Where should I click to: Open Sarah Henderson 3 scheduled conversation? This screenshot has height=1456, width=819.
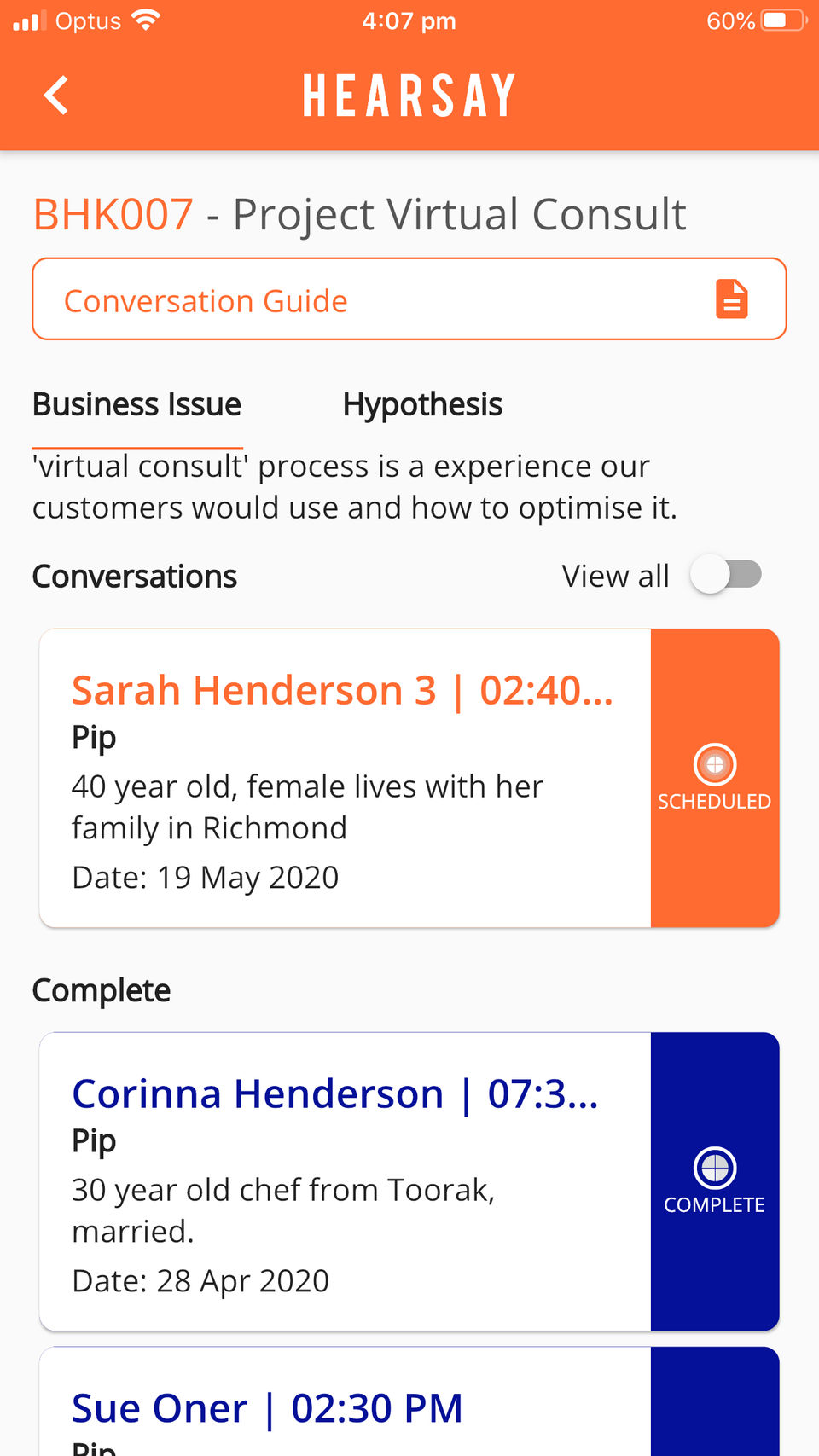[x=346, y=777]
